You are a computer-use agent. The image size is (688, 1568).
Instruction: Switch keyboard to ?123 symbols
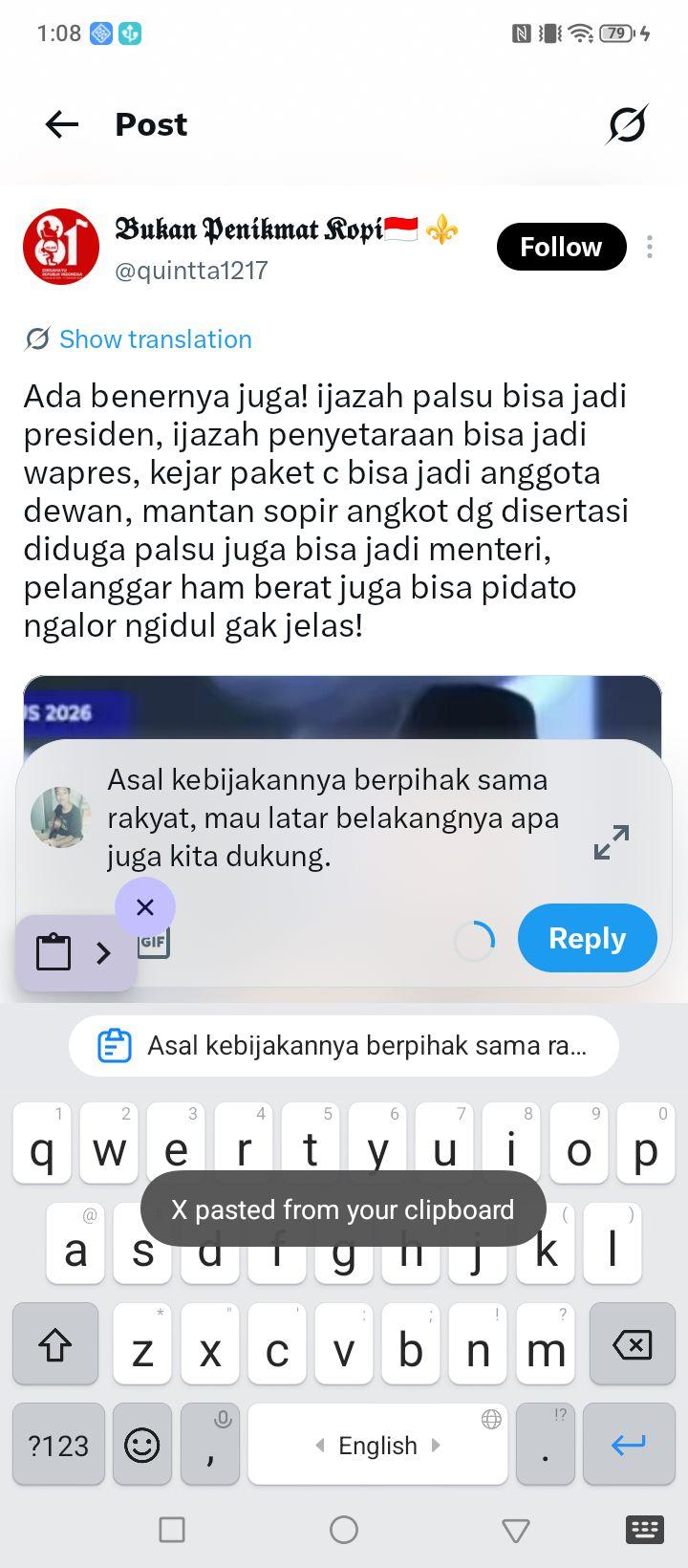(x=58, y=1445)
